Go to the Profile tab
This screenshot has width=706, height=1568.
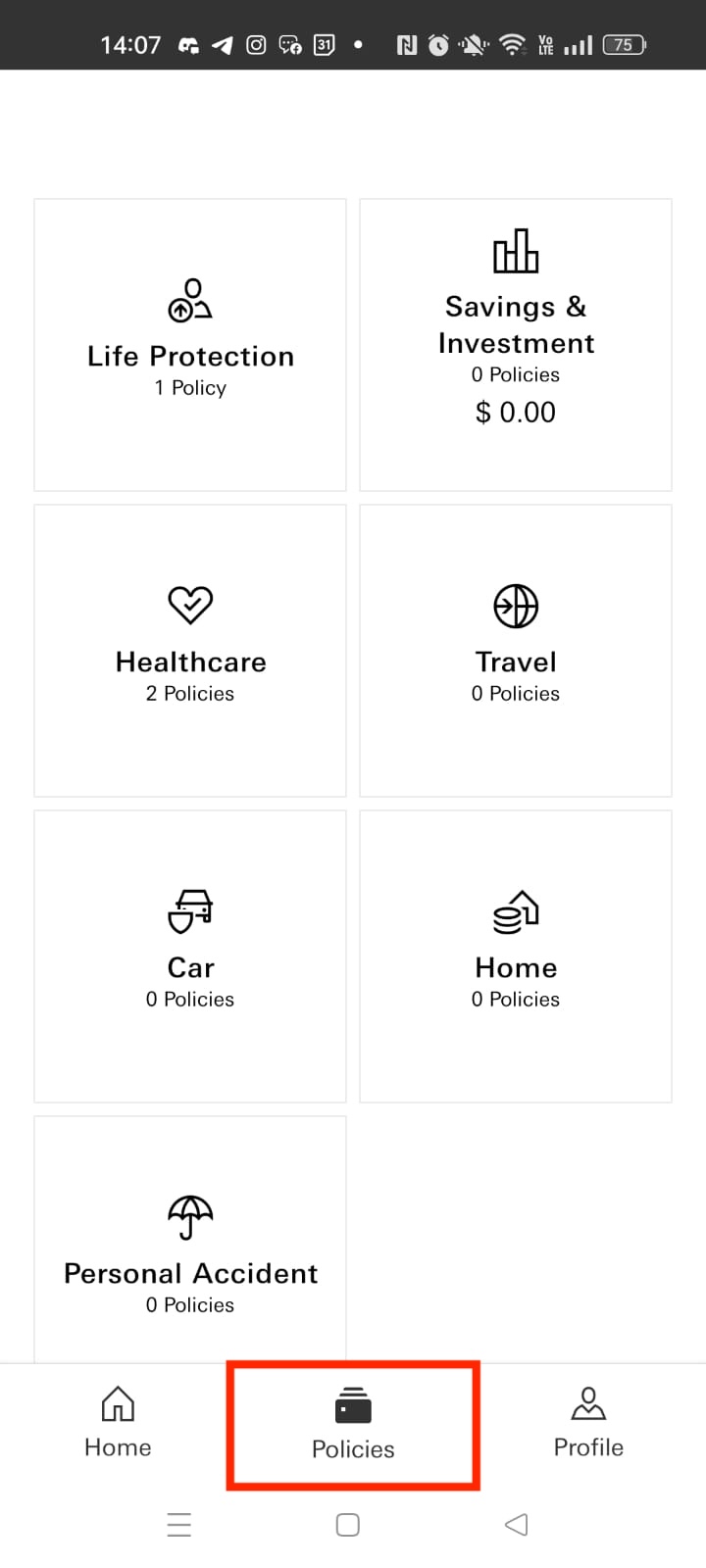coord(588,1423)
